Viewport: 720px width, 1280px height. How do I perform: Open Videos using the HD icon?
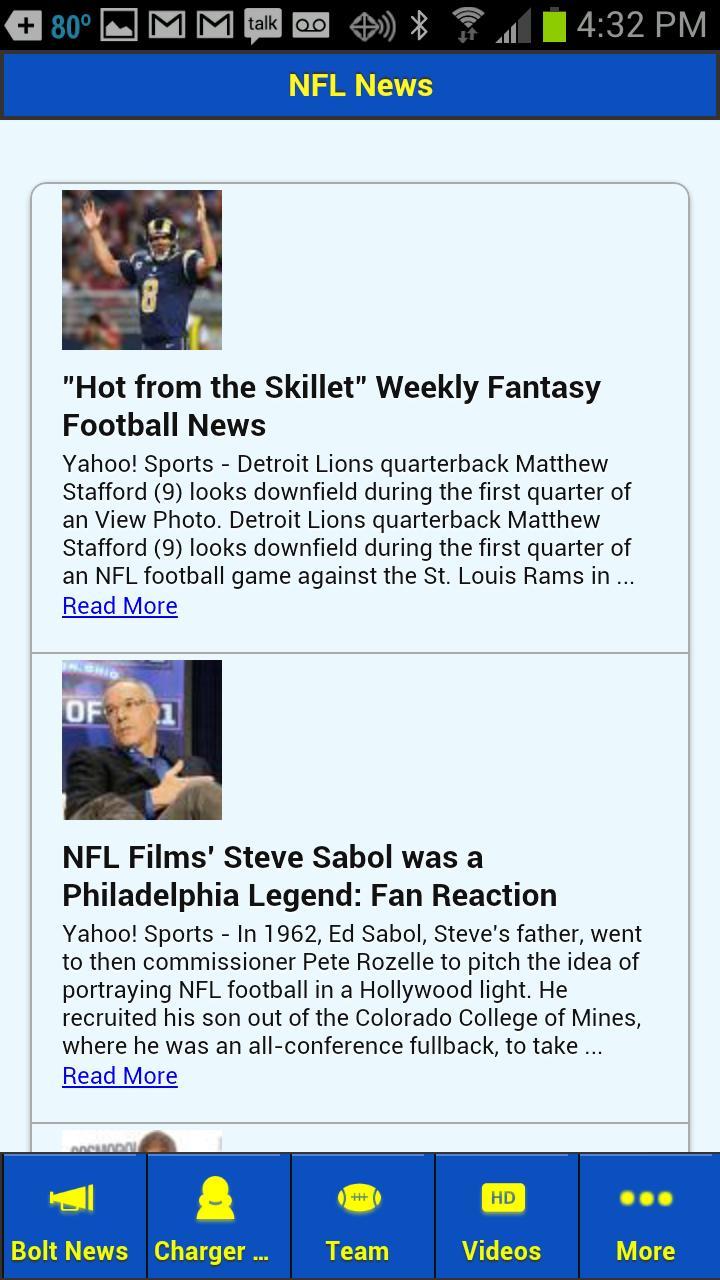(503, 1196)
